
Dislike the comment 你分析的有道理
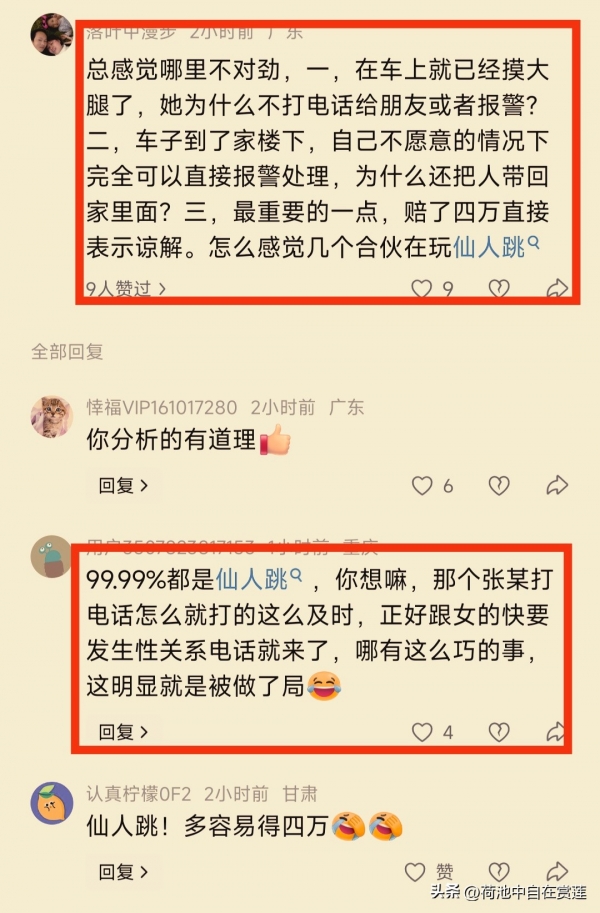point(498,486)
